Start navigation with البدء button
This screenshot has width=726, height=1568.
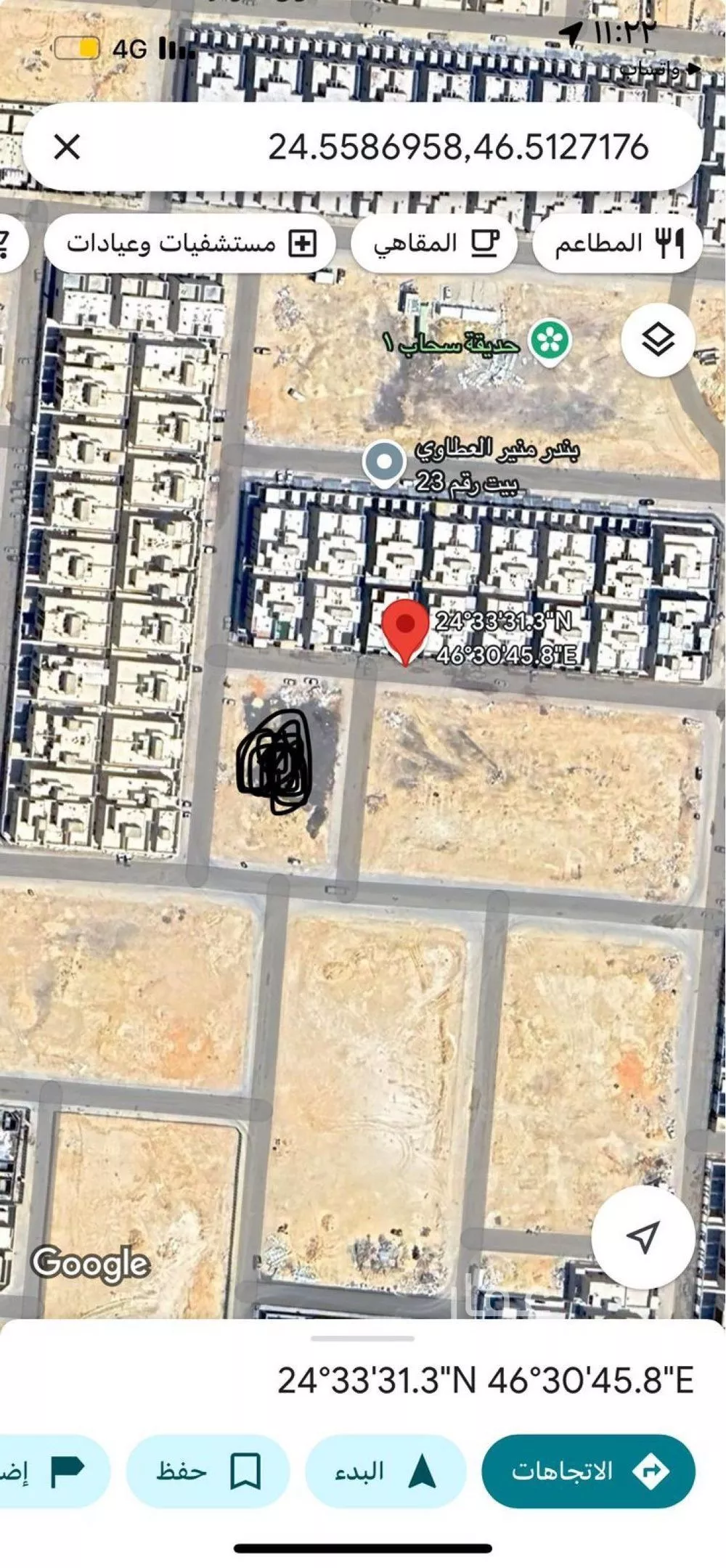[385, 1471]
